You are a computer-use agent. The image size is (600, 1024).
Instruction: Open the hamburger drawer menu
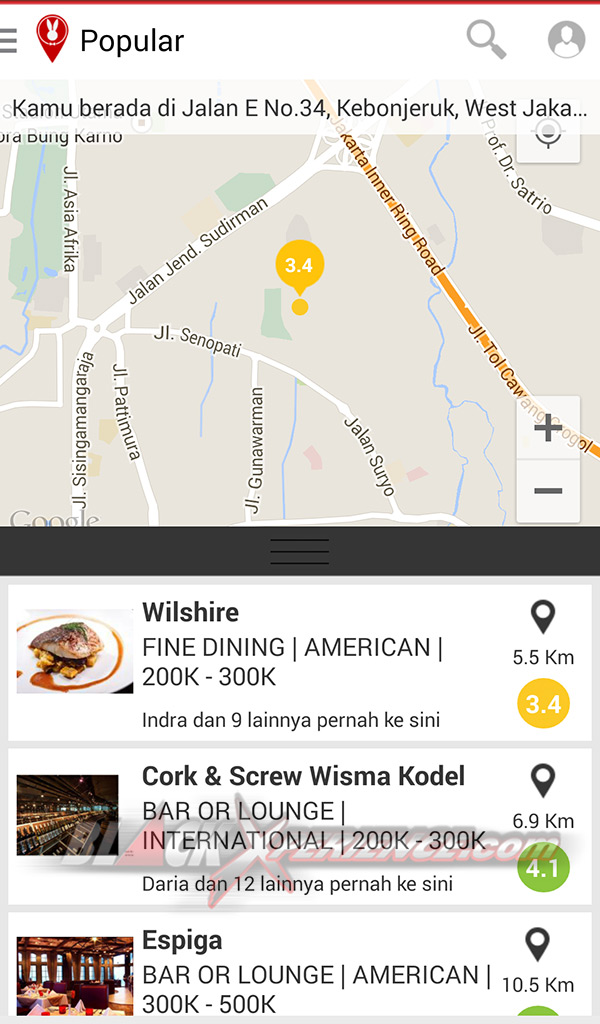pos(8,40)
